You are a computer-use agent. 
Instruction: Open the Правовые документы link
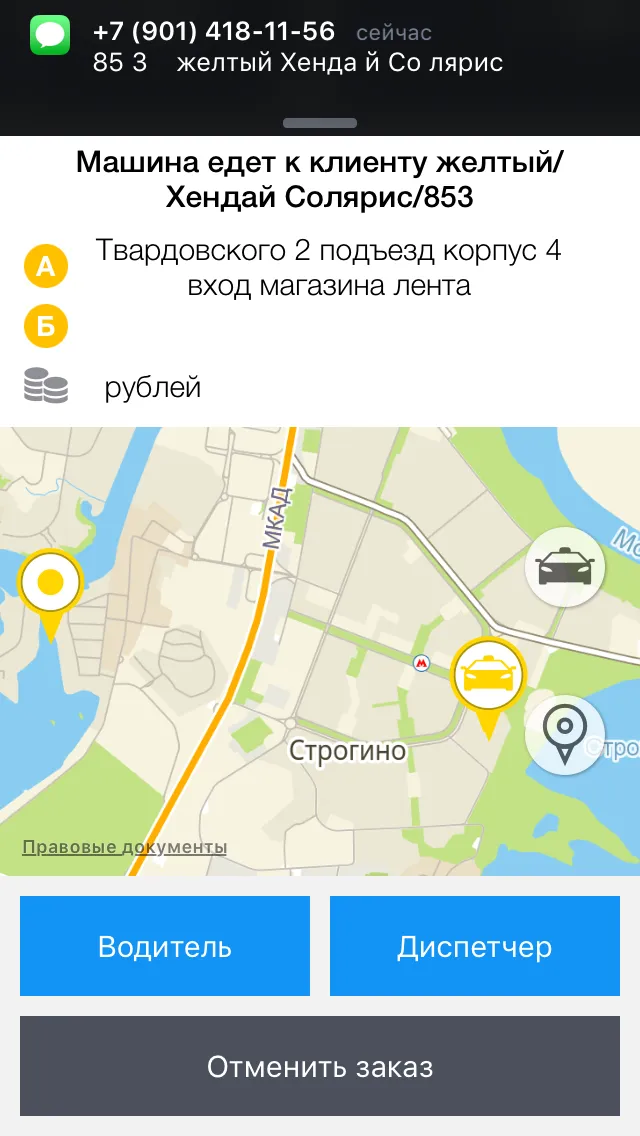click(x=124, y=847)
